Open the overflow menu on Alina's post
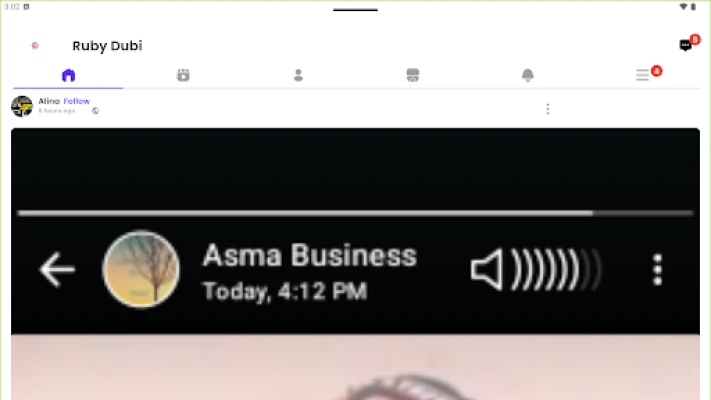Image resolution: width=711 pixels, height=400 pixels. click(x=547, y=108)
